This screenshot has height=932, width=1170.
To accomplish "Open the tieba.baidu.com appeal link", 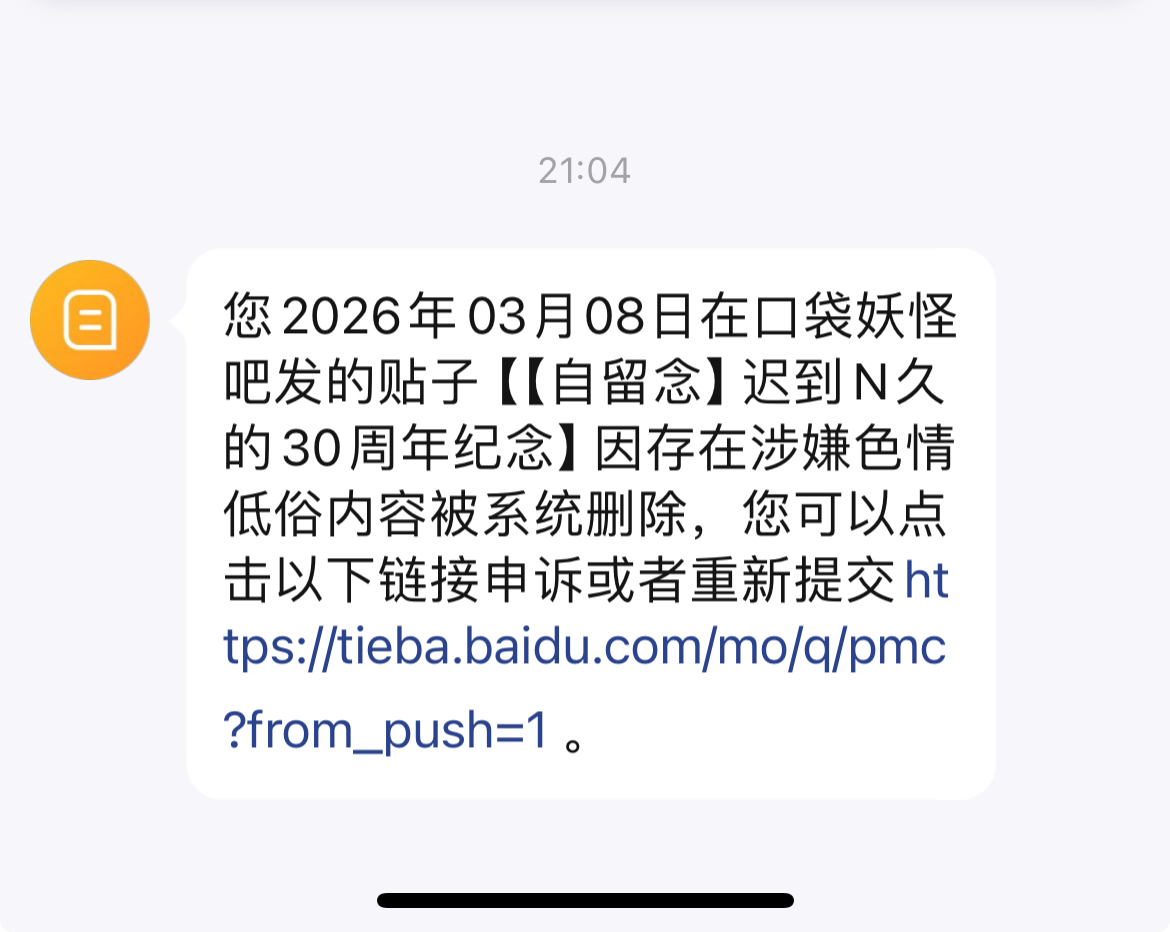I will coord(584,650).
